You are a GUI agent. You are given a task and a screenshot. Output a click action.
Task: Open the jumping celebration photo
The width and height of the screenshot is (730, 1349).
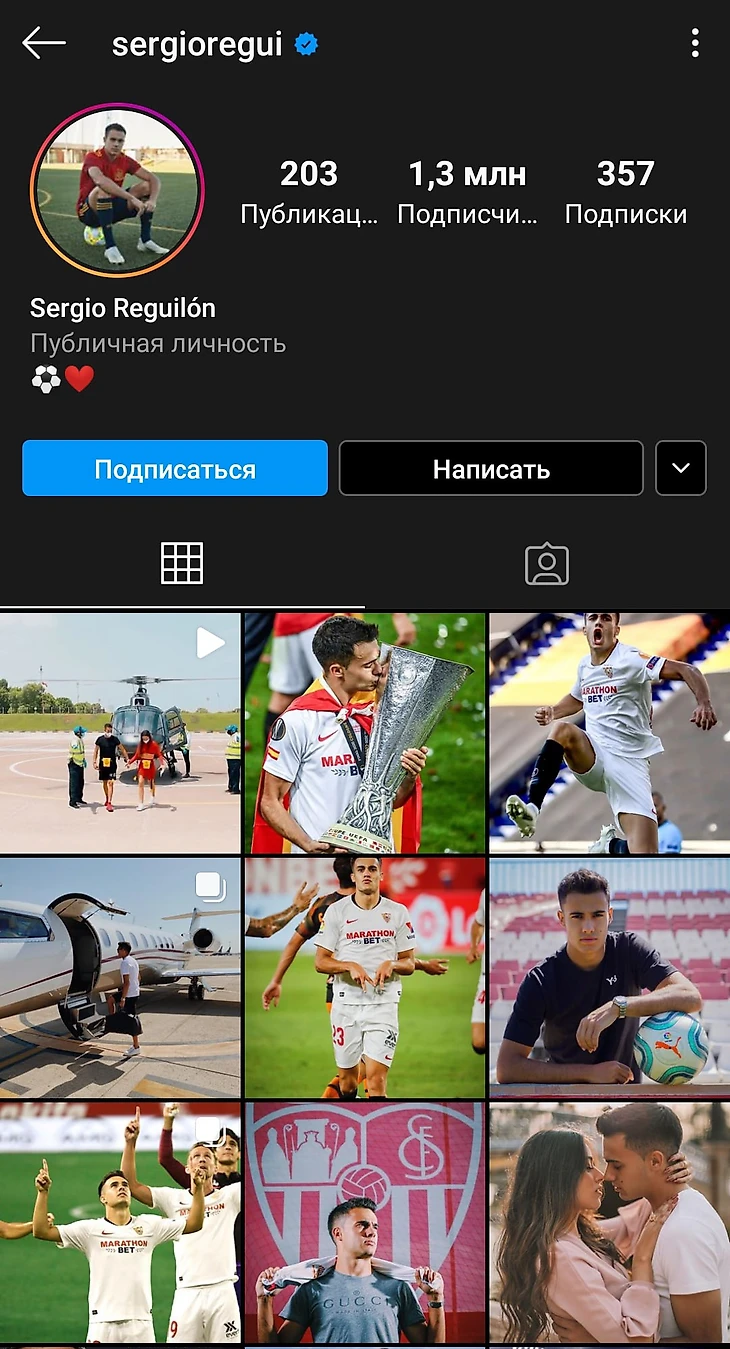coord(609,733)
